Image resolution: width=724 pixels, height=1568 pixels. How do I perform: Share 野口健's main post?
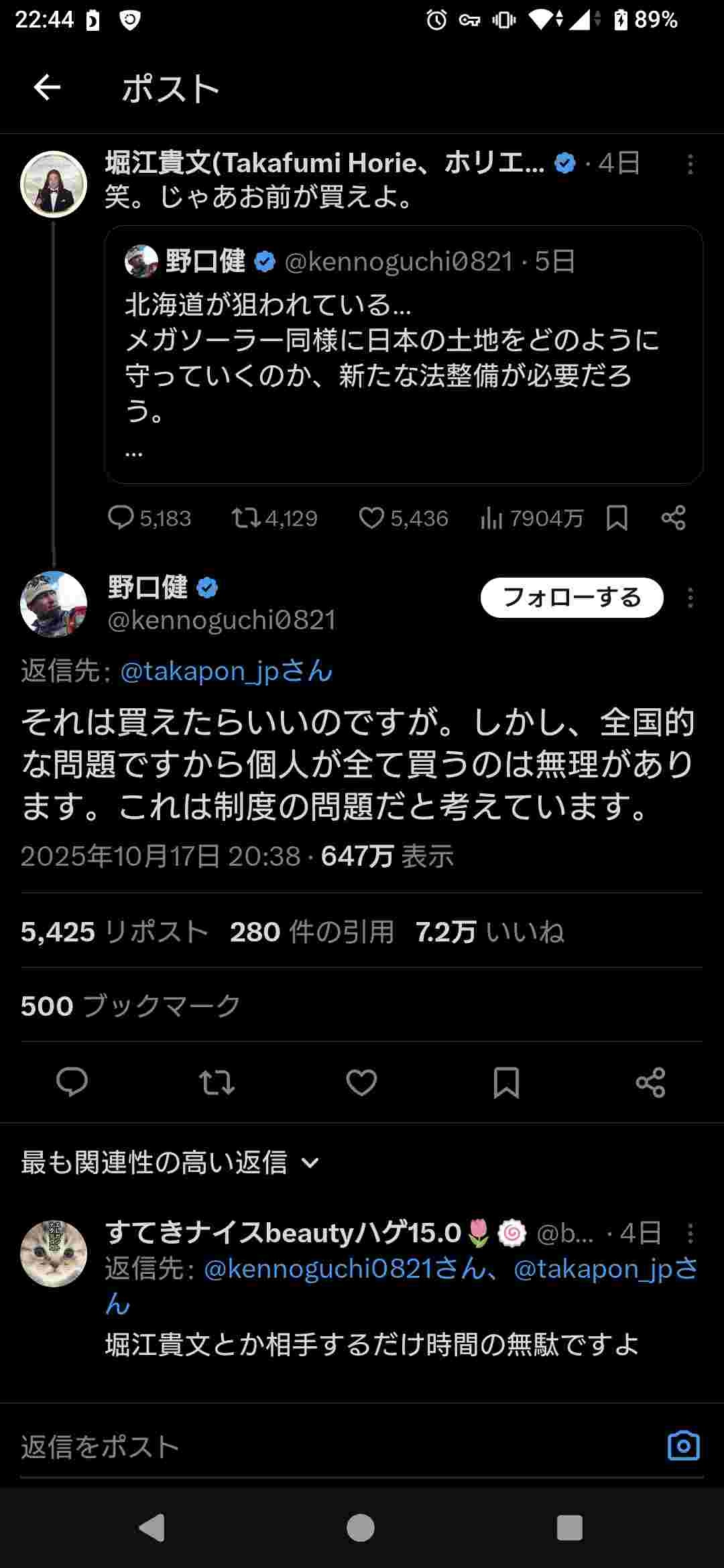[650, 1082]
